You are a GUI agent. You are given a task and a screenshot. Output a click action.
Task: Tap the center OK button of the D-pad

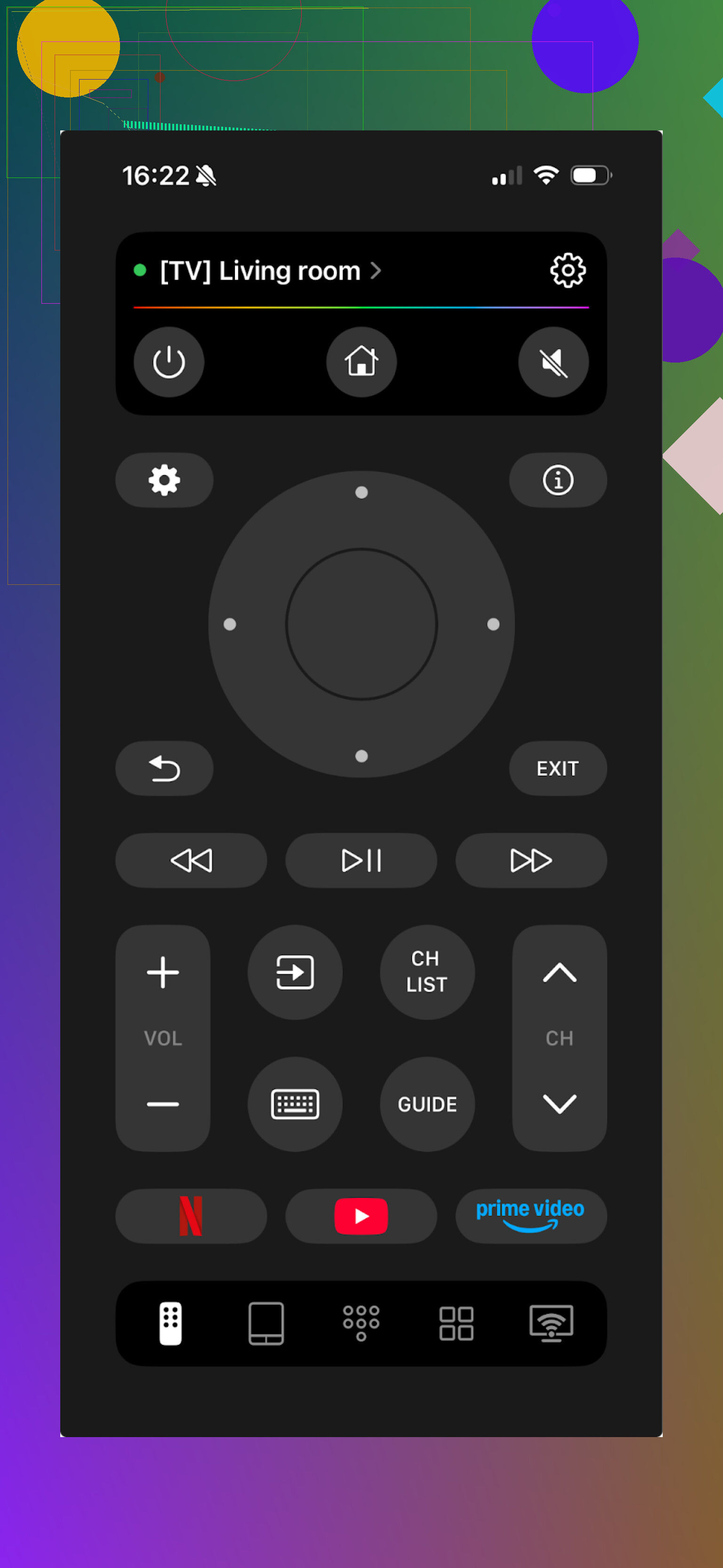[361, 624]
